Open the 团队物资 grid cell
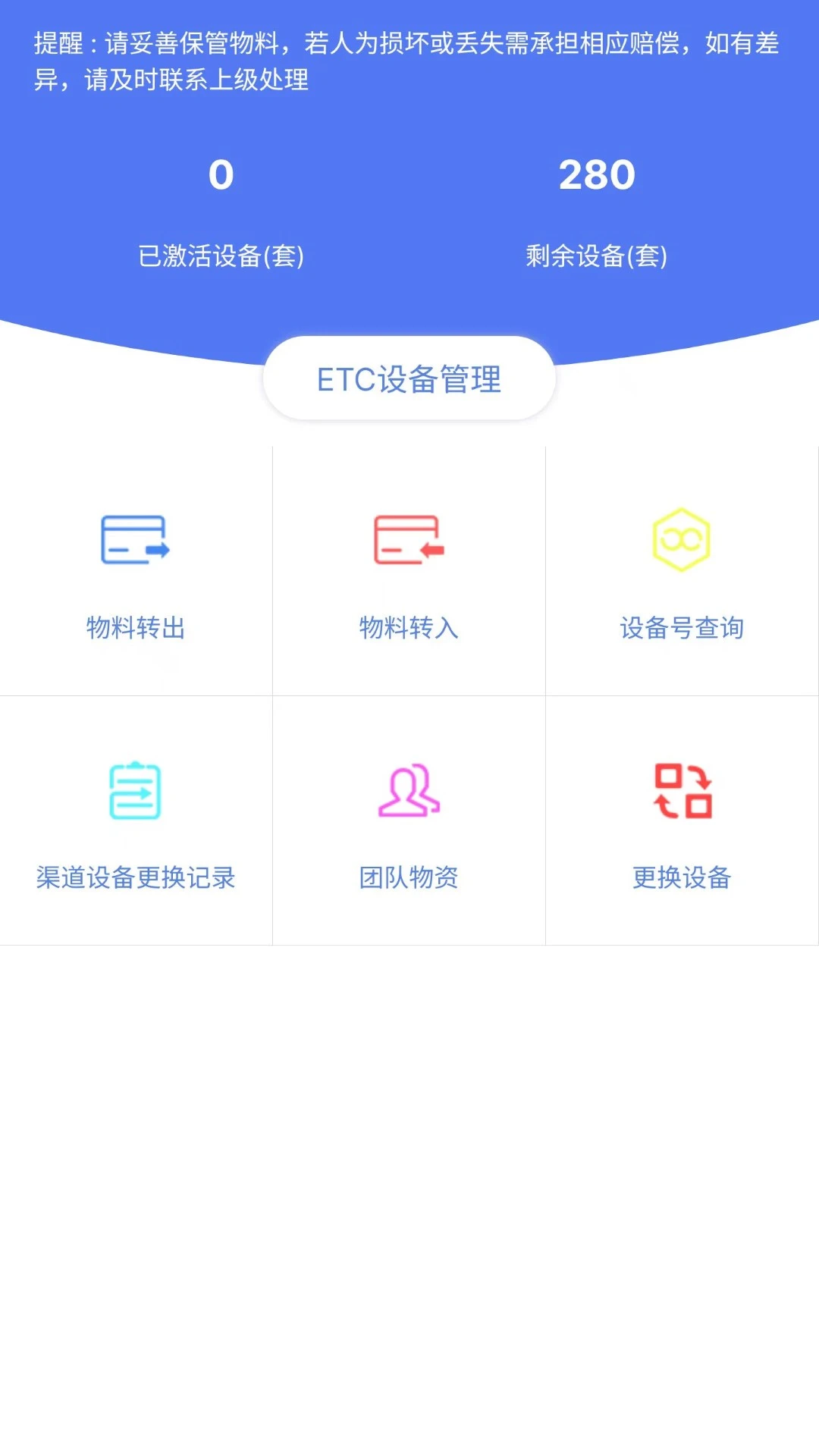The image size is (819, 1456). click(x=408, y=827)
